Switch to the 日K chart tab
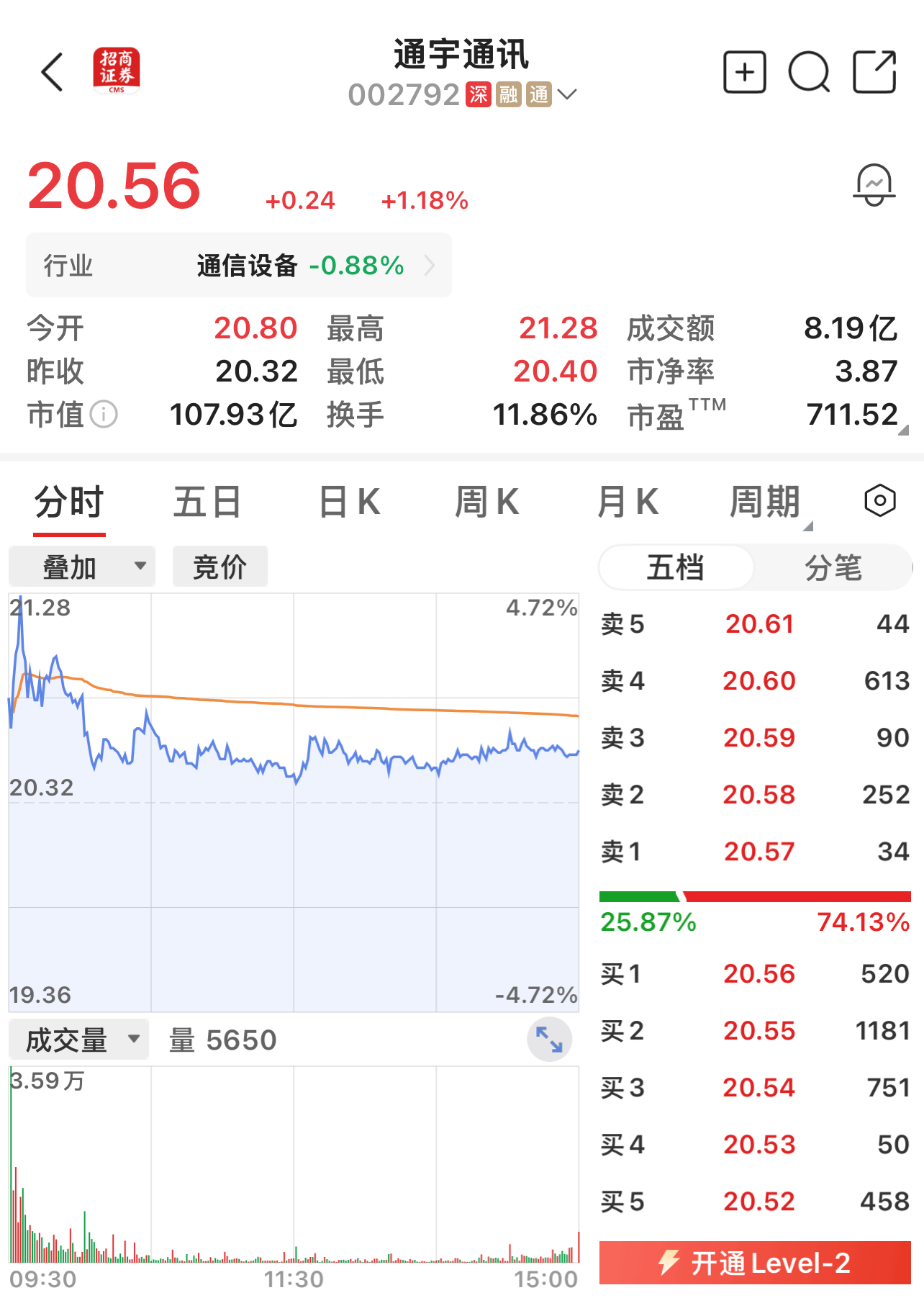The width and height of the screenshot is (924, 1298). click(x=350, y=502)
